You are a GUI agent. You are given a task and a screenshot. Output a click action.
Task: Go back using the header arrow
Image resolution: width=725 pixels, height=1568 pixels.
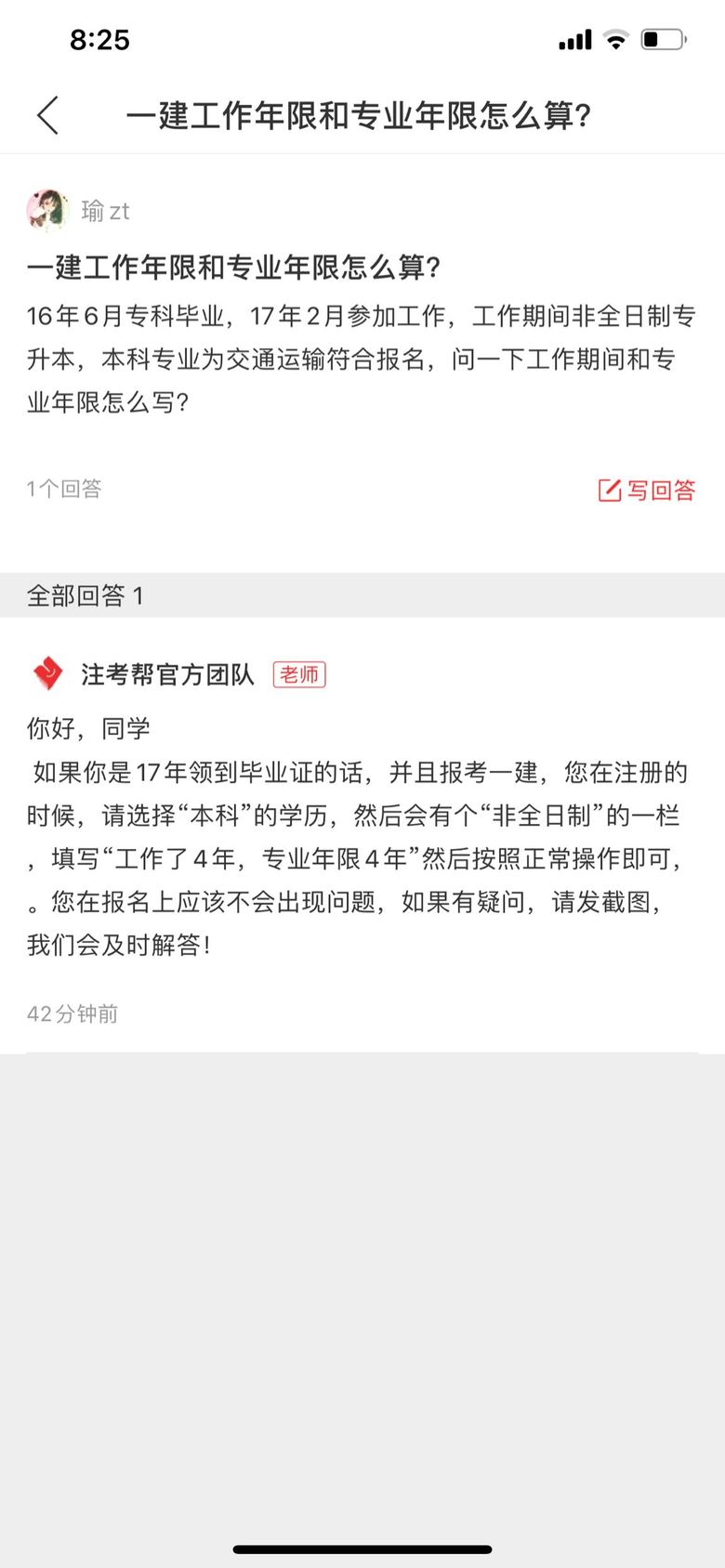(48, 116)
